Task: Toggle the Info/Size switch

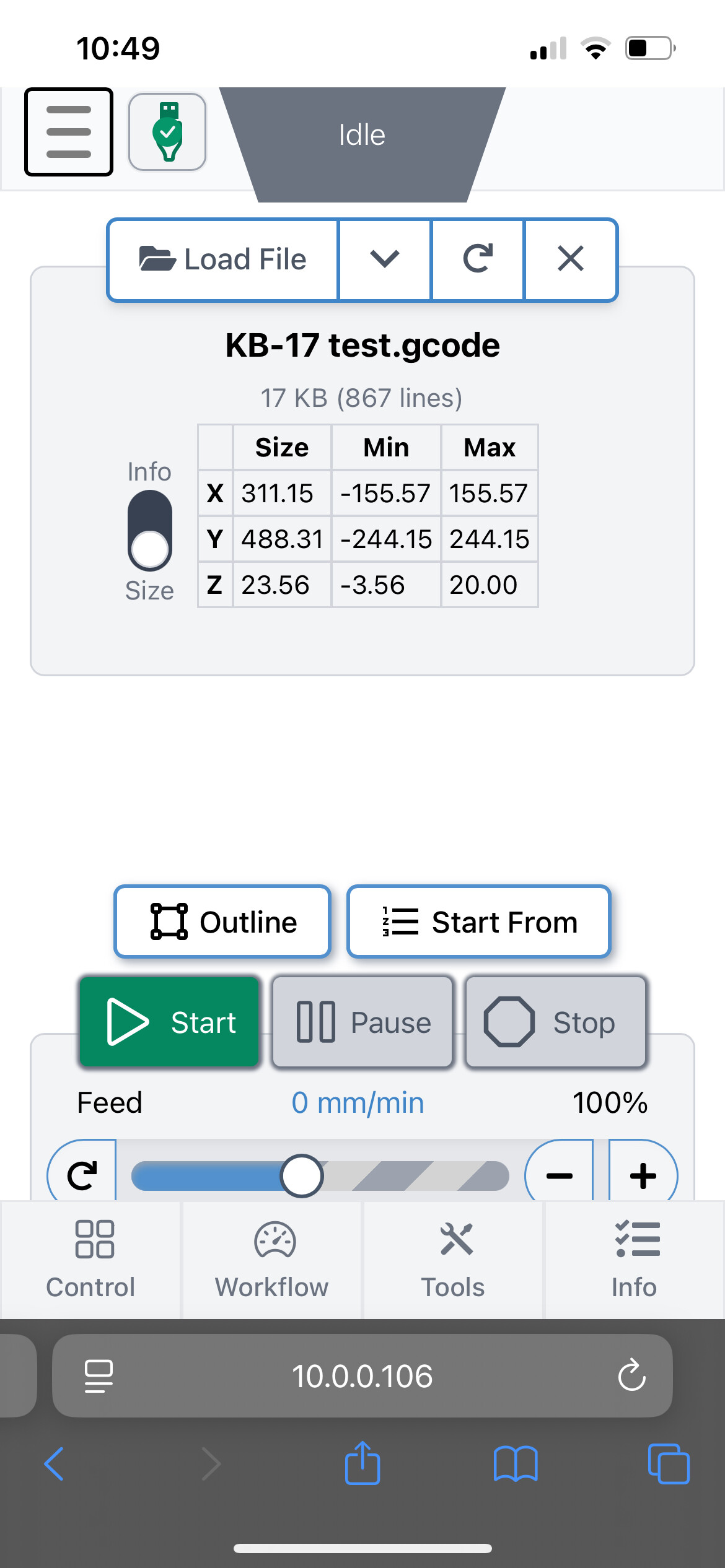Action: [x=150, y=531]
